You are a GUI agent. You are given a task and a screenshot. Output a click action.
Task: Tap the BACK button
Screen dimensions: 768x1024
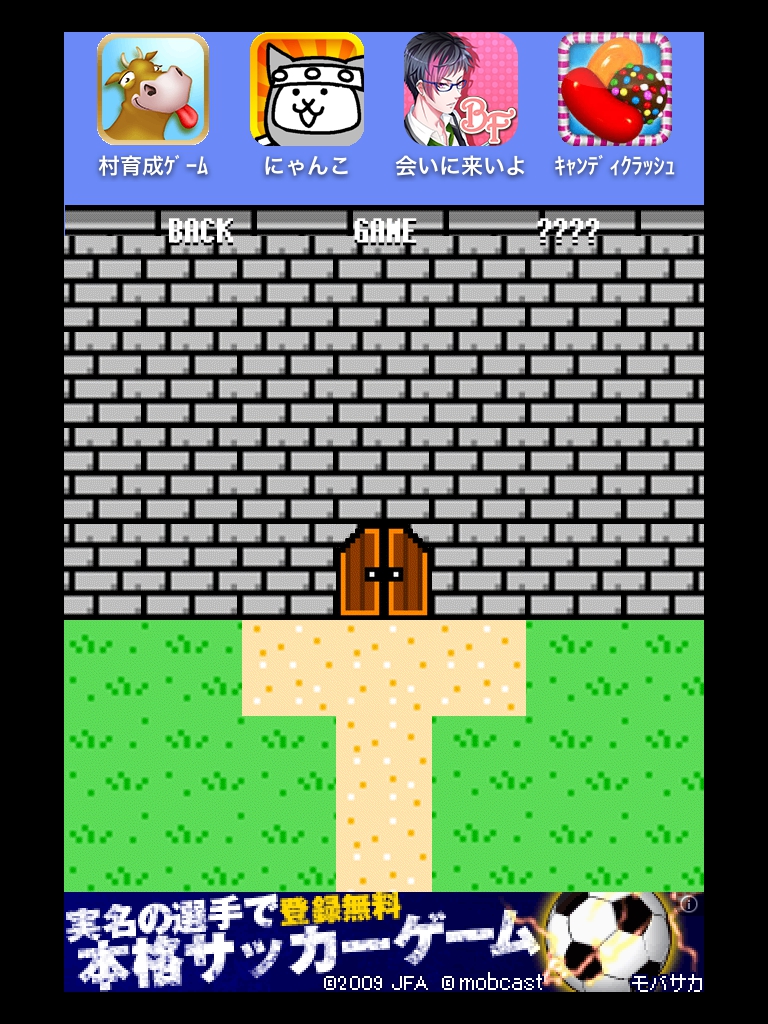tap(200, 231)
